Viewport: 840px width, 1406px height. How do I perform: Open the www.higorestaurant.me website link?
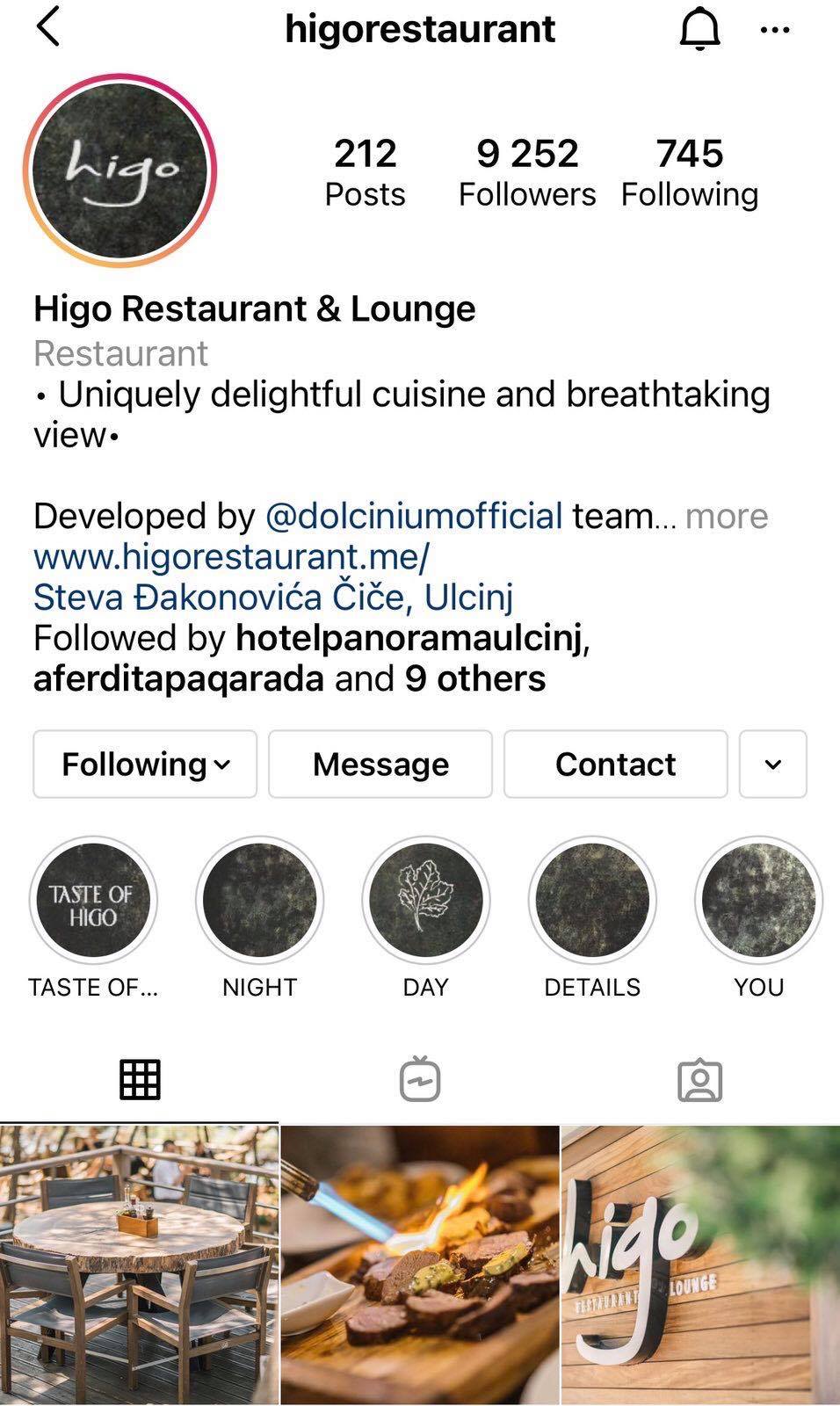point(232,556)
